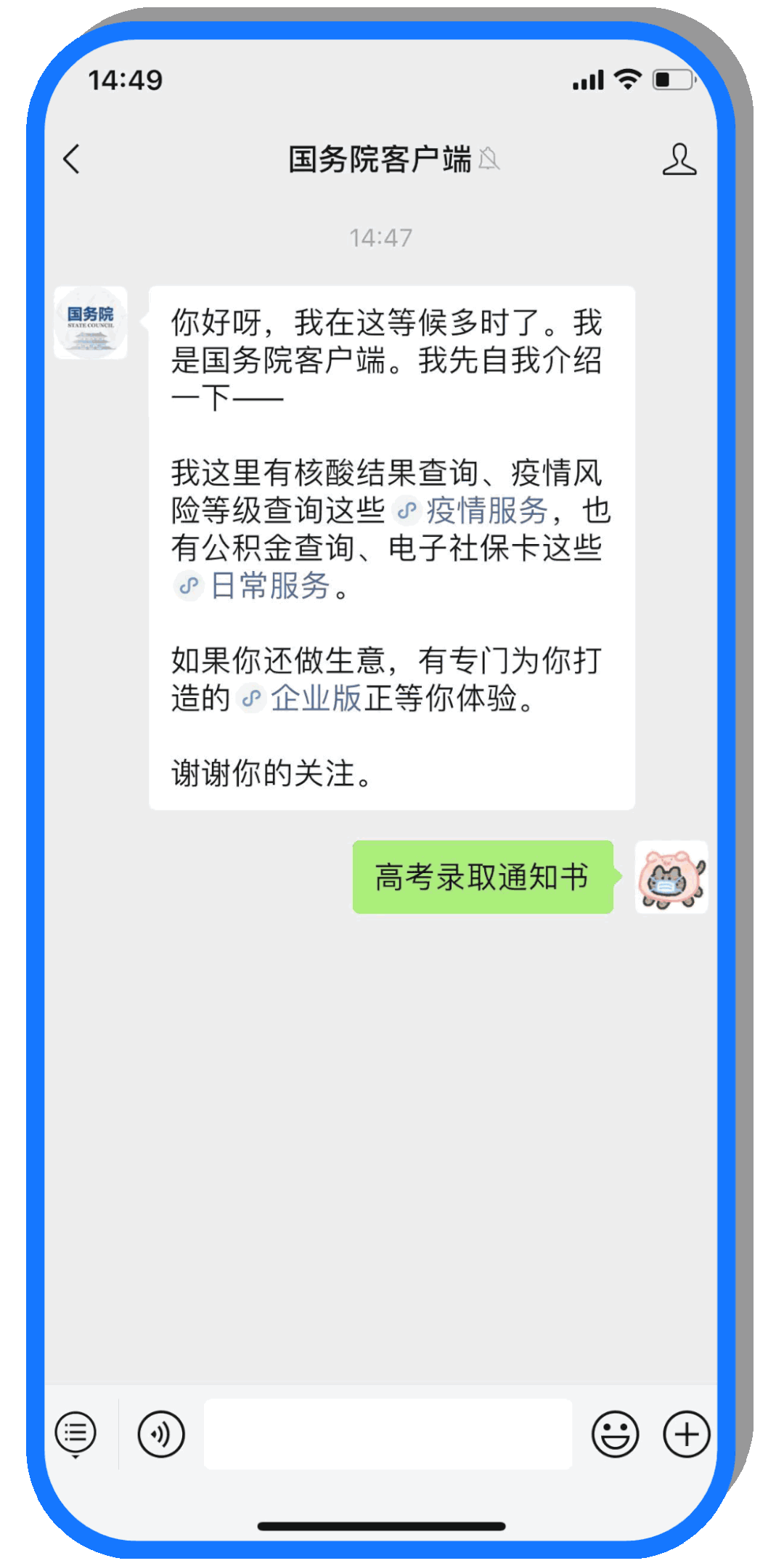The image size is (784, 1566).
Task: Tap my pig avatar
Action: [x=671, y=877]
